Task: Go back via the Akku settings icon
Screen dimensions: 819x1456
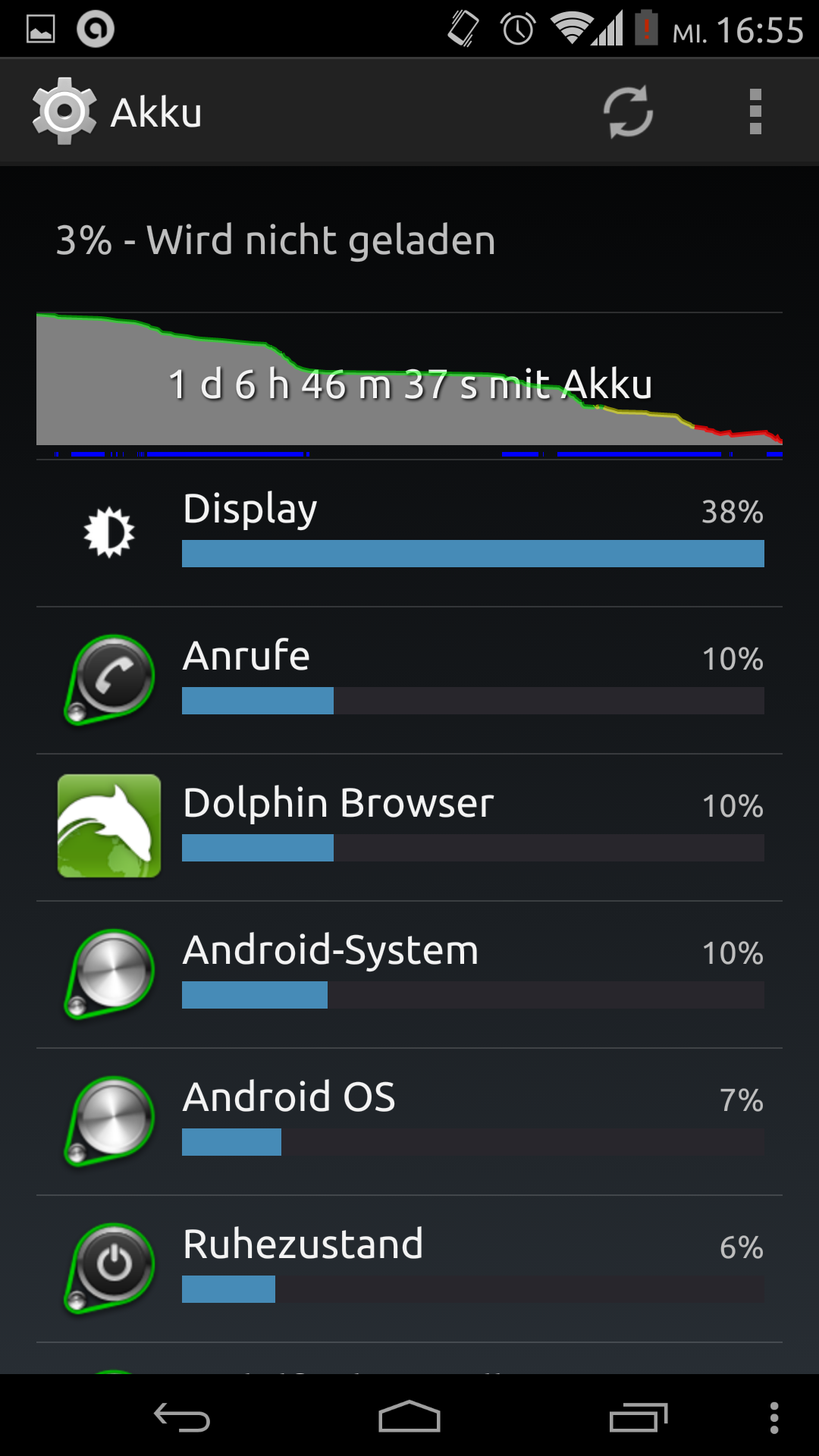Action: point(65,112)
